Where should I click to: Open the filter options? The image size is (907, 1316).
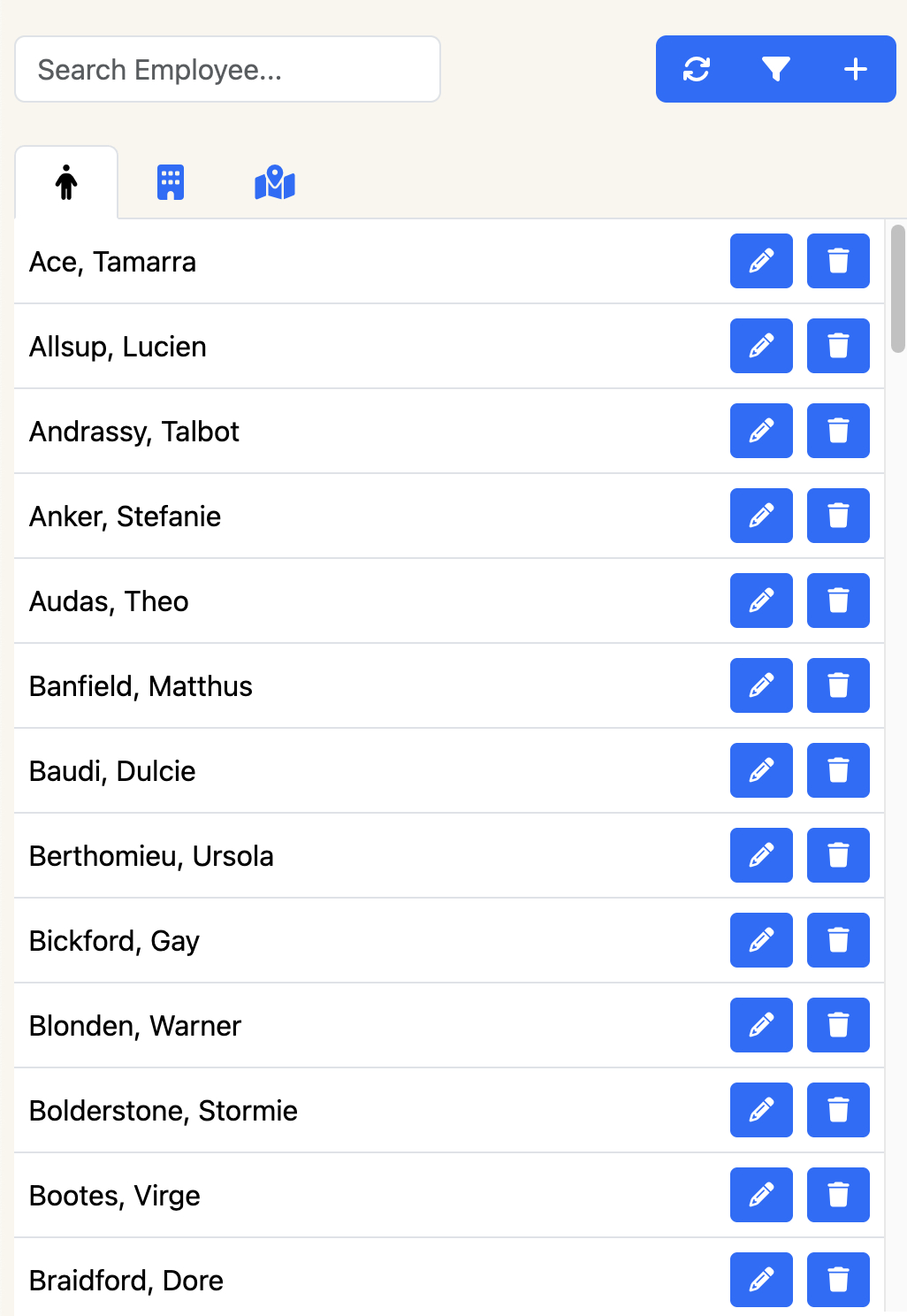(x=775, y=69)
